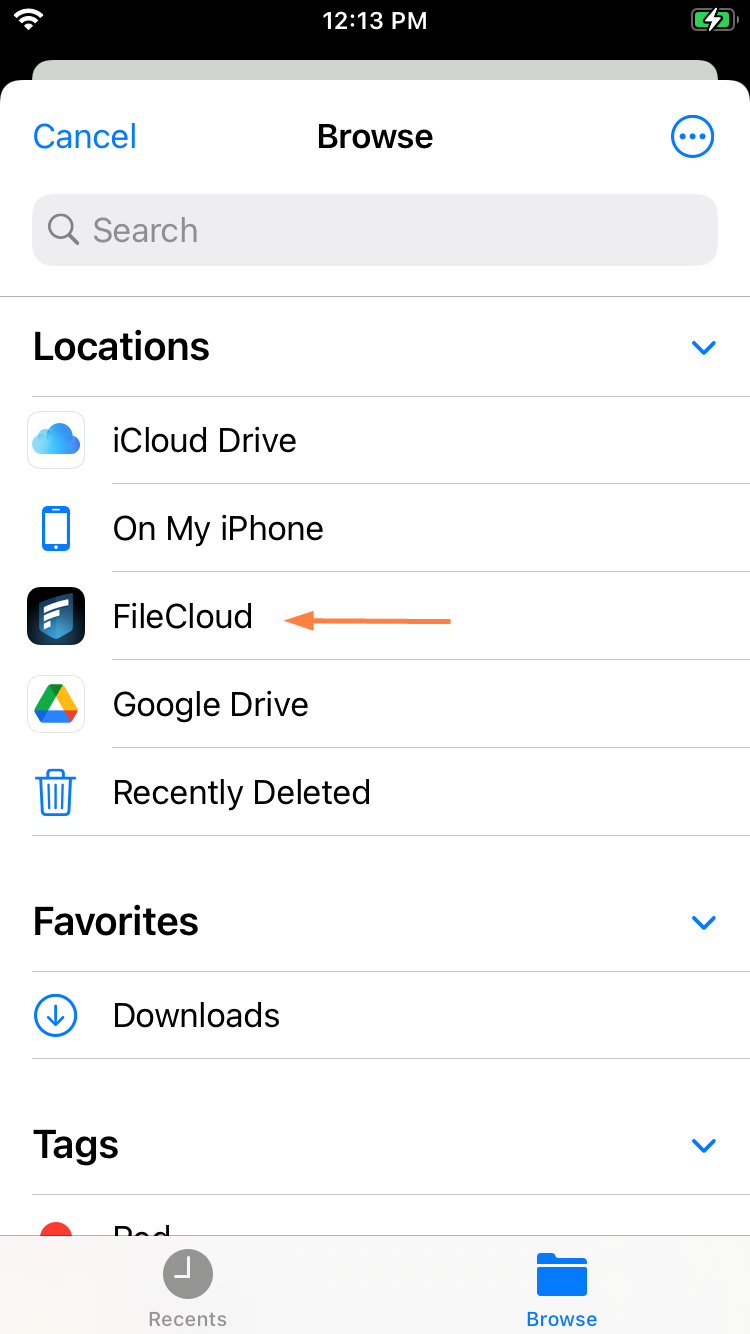
Task: Tap the Cancel button
Action: (84, 136)
